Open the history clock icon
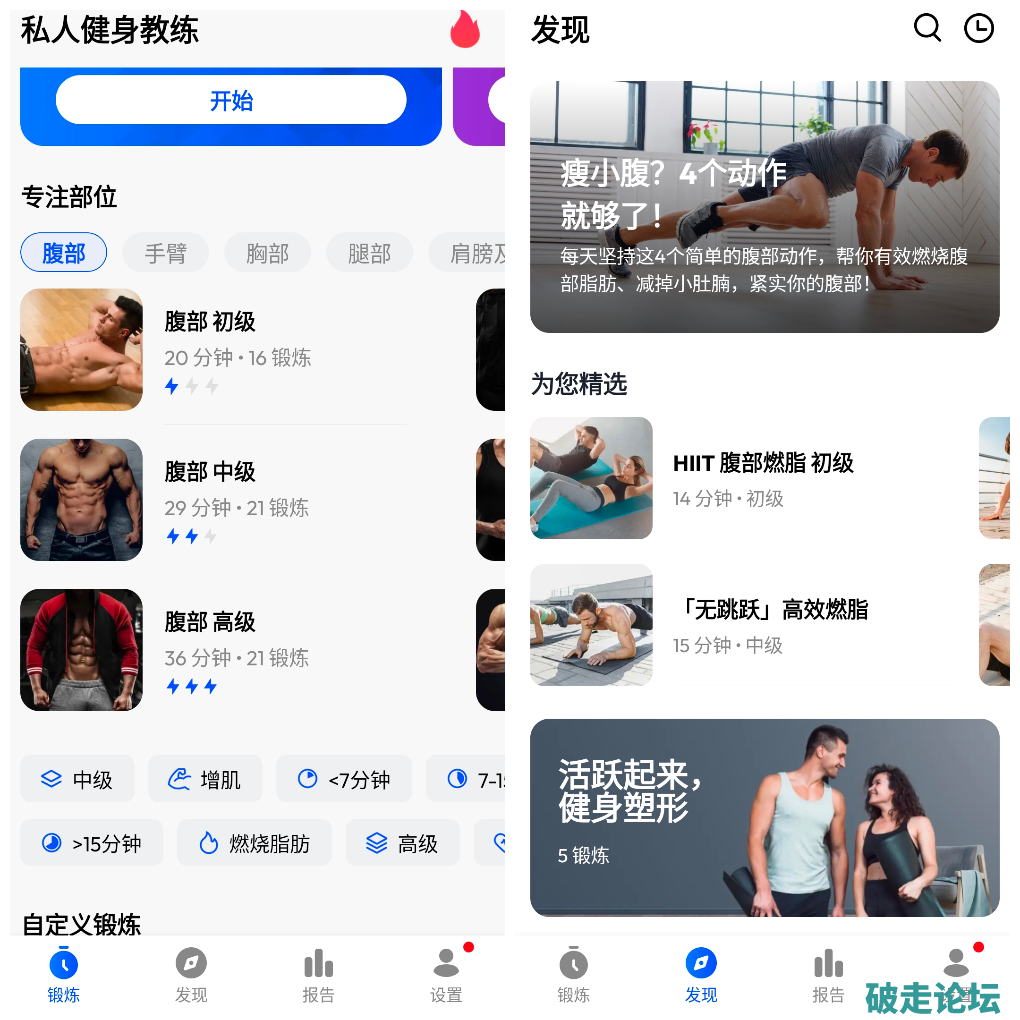1020x1020 pixels. click(979, 29)
